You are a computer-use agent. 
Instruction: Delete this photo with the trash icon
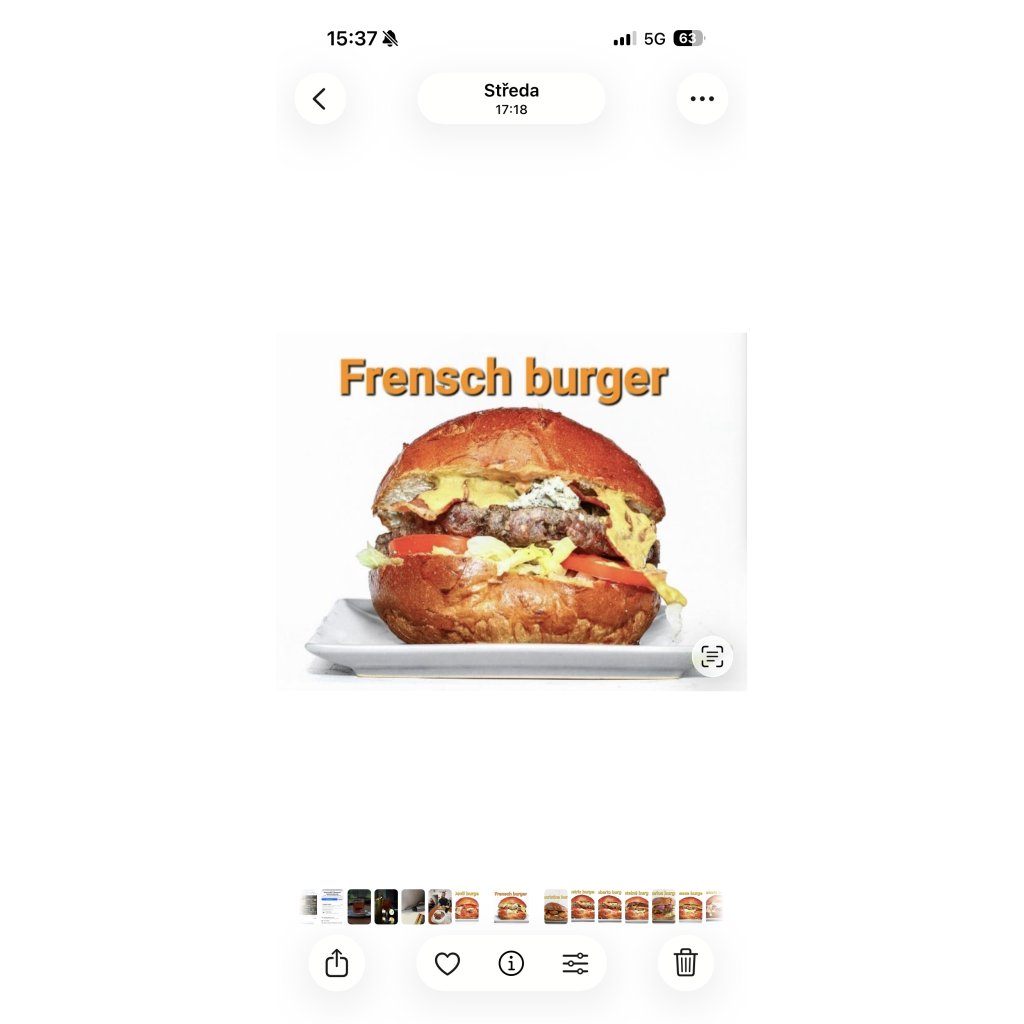point(685,963)
